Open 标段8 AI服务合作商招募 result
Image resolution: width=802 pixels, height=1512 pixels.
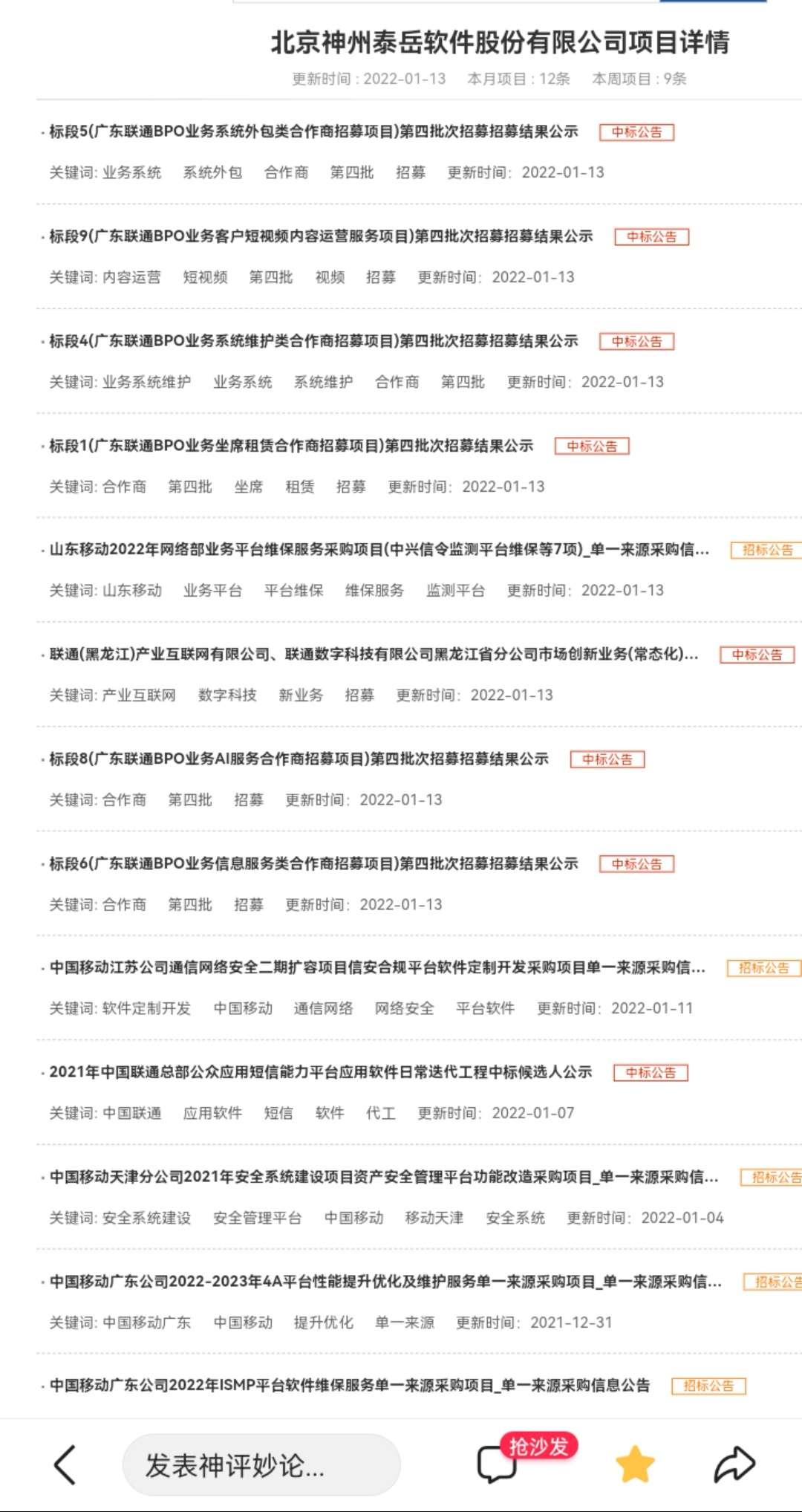pyautogui.click(x=299, y=759)
